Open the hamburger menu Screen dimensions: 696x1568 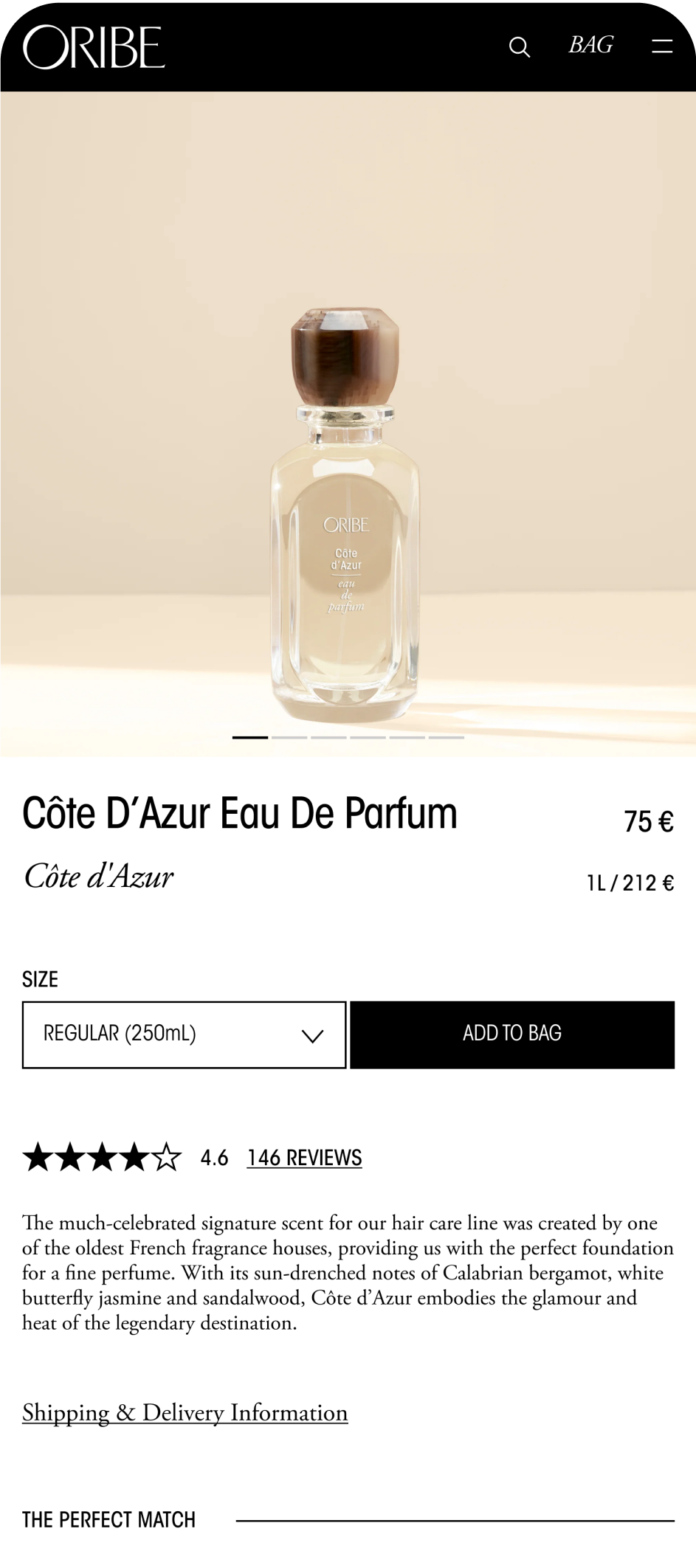click(x=662, y=46)
